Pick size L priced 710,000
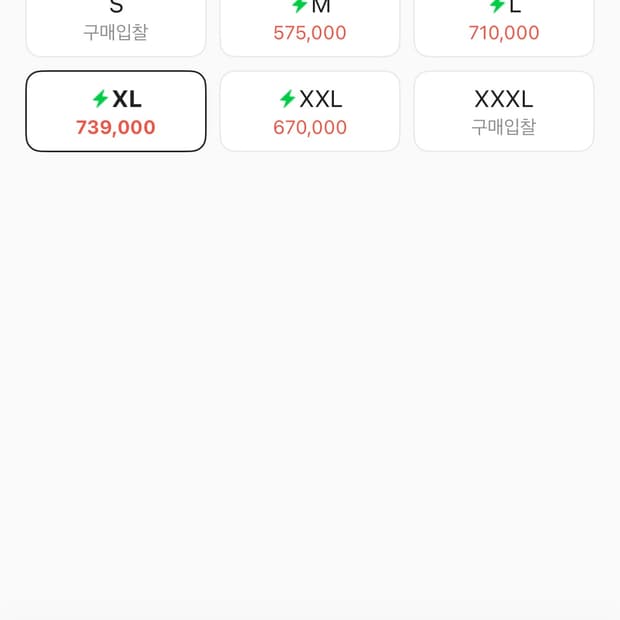 (x=504, y=25)
